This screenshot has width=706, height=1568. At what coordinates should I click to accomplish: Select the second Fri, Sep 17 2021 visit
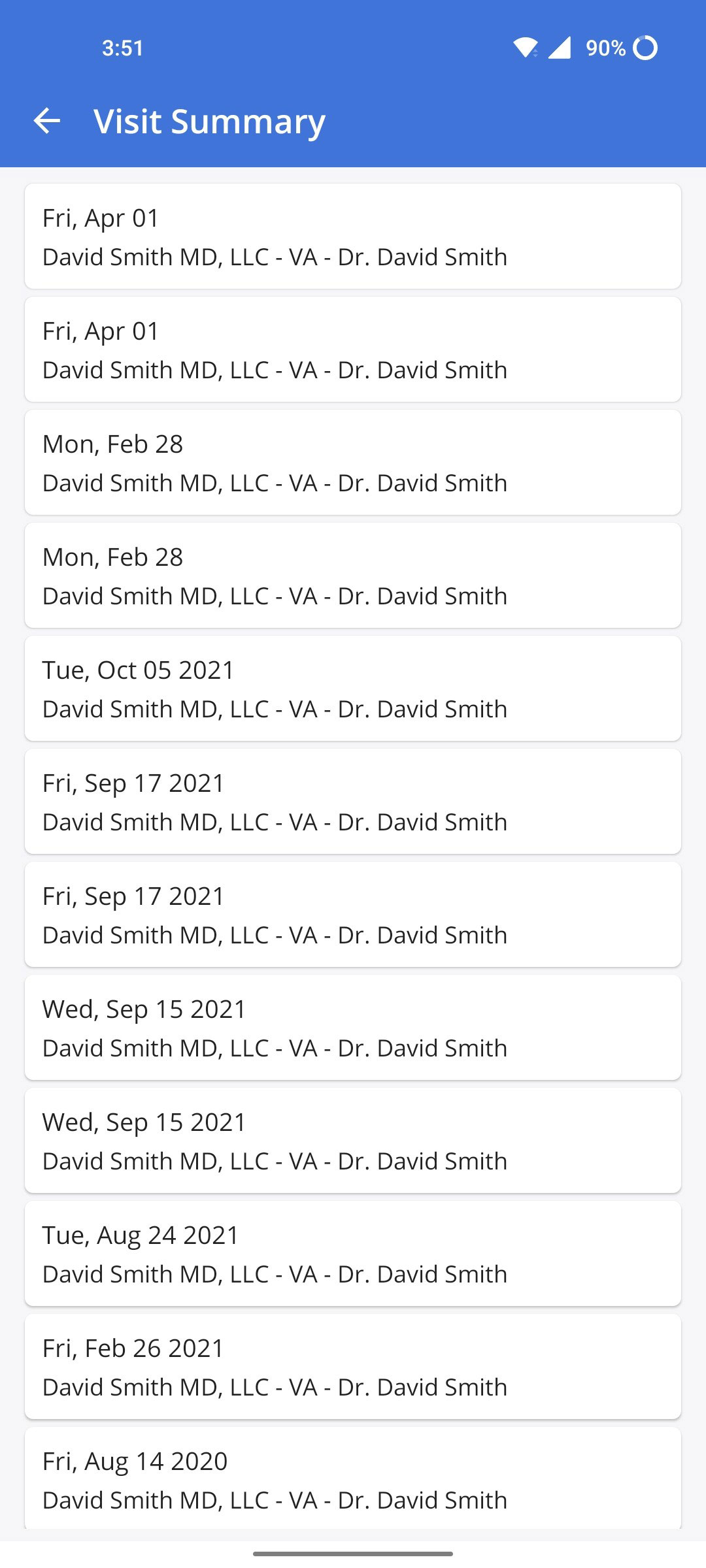pos(353,913)
